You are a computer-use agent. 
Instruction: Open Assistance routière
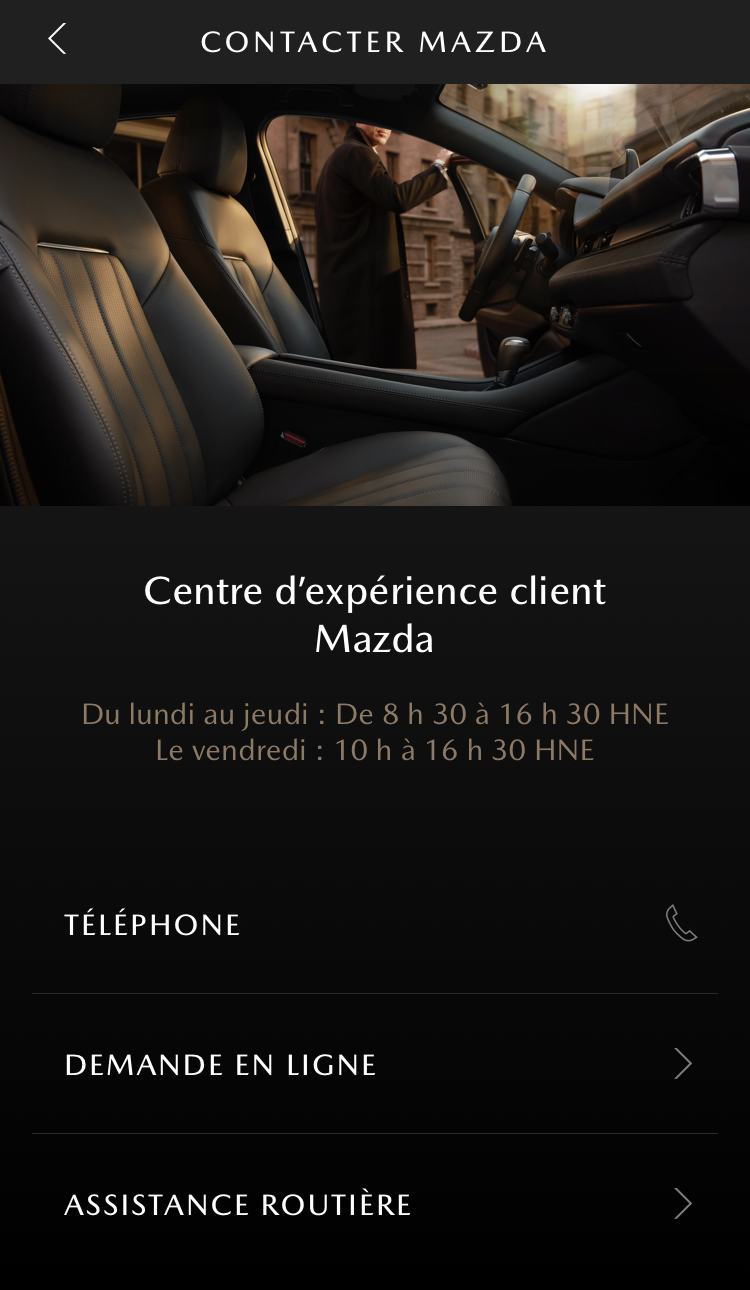(374, 1204)
